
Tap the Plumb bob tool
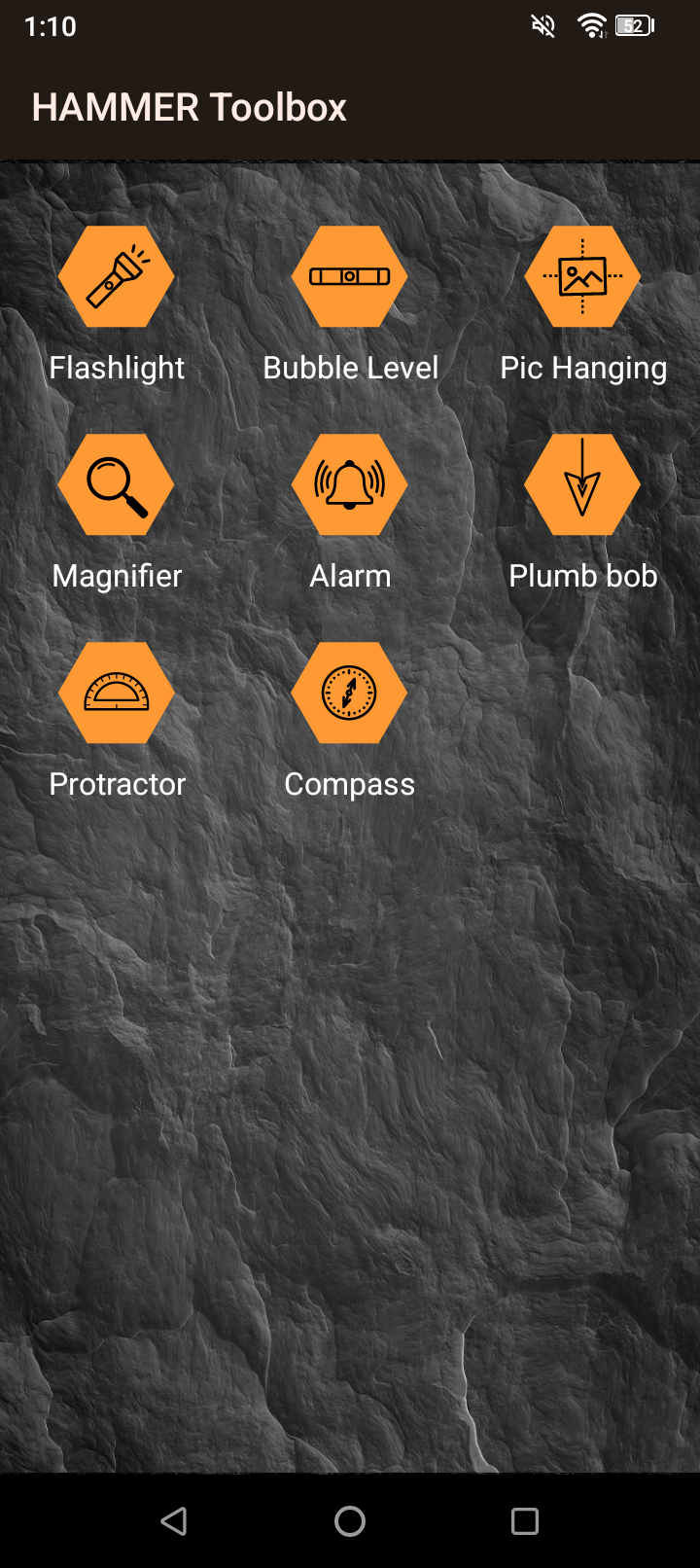(x=582, y=484)
